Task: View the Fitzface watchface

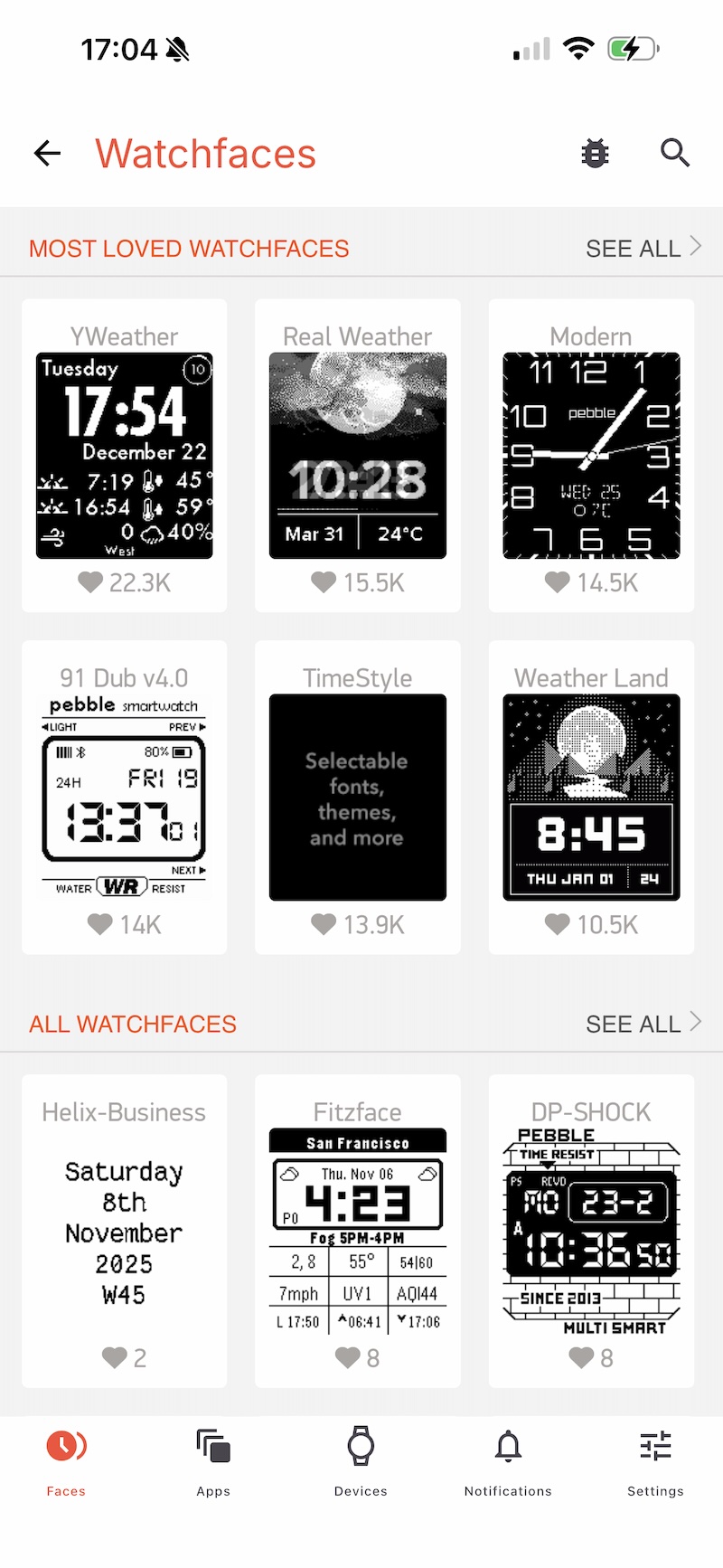Action: click(x=358, y=1230)
